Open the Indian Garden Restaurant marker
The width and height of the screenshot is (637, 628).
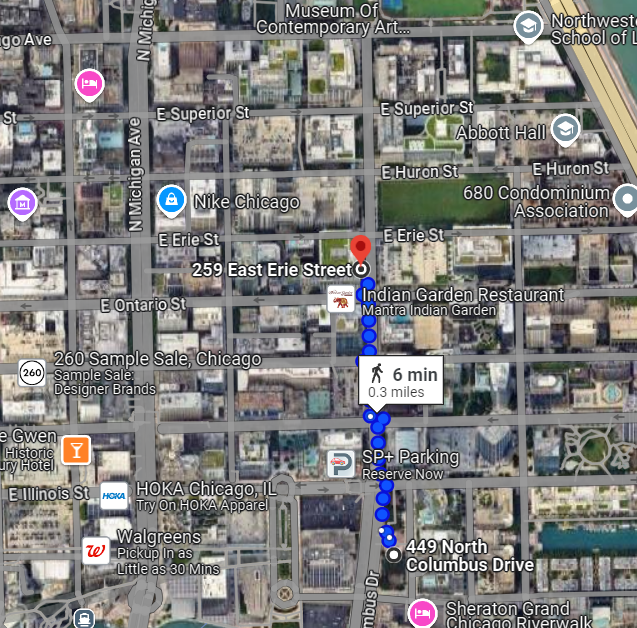[x=341, y=299]
